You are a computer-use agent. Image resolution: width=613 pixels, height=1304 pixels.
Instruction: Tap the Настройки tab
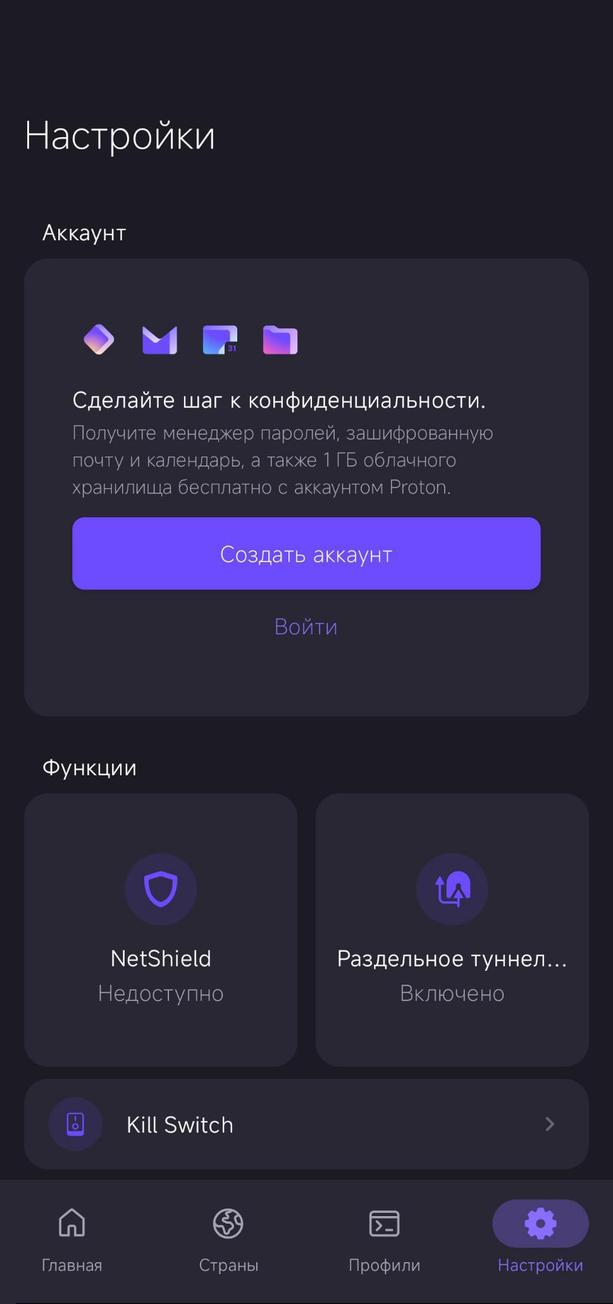point(540,1240)
